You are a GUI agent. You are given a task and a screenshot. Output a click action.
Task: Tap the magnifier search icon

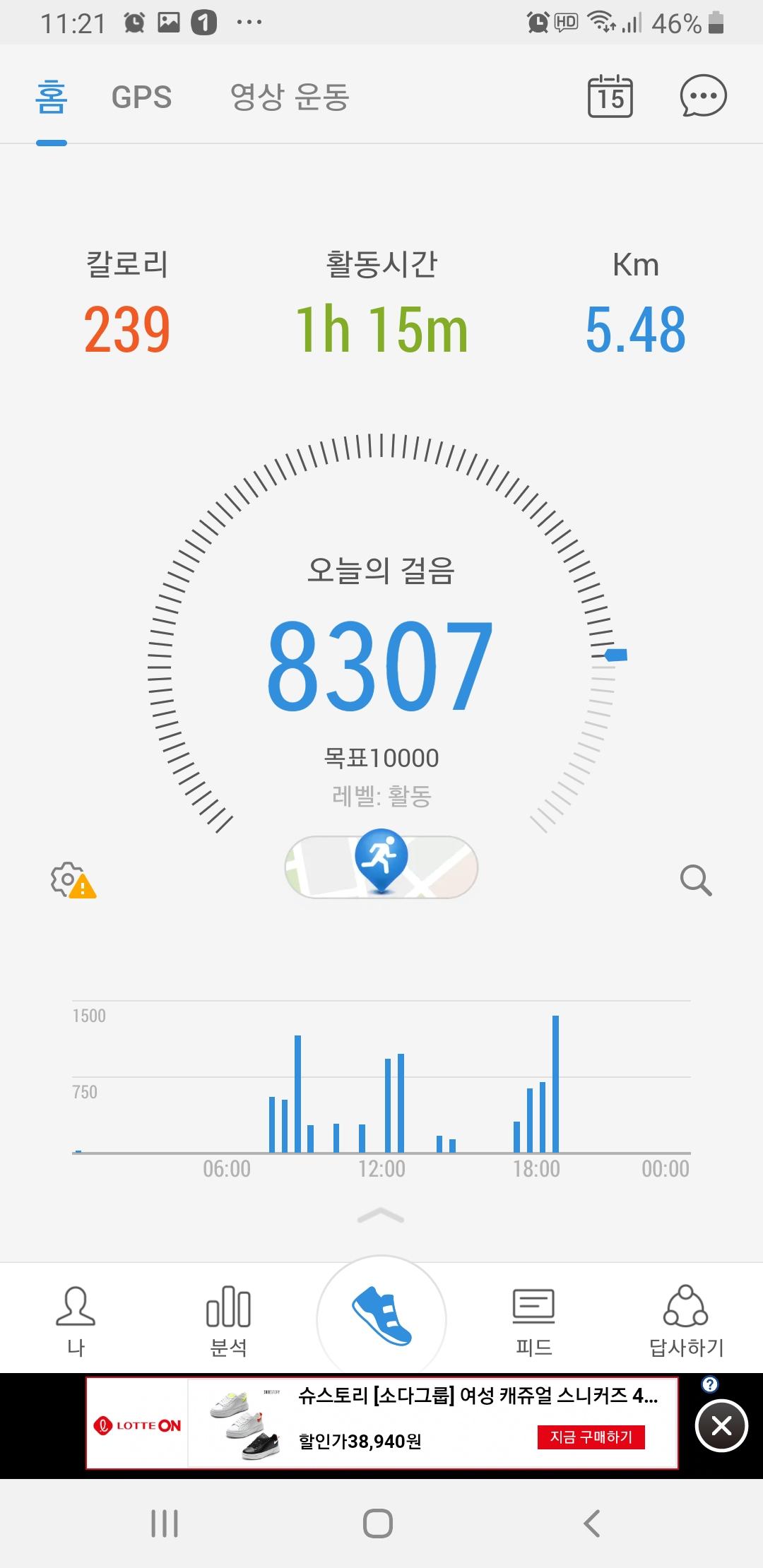click(x=695, y=880)
